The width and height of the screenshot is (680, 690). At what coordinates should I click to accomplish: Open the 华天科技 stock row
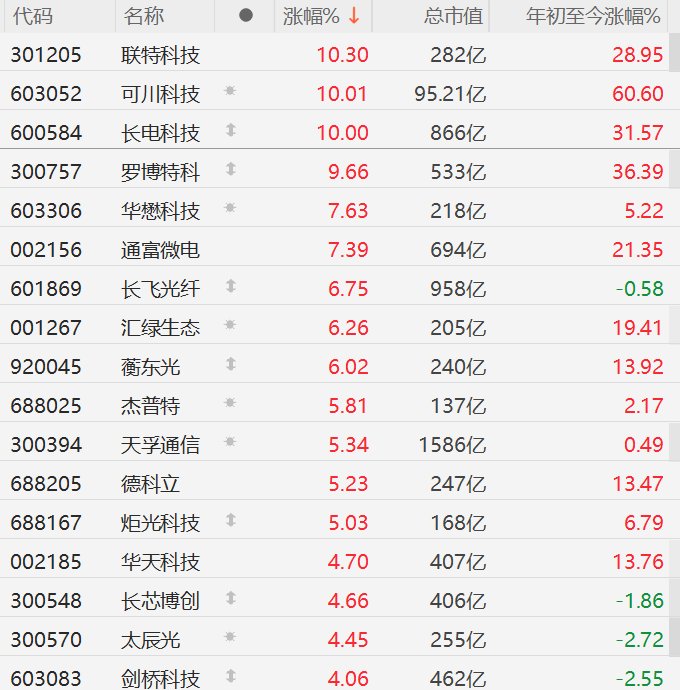click(x=160, y=562)
